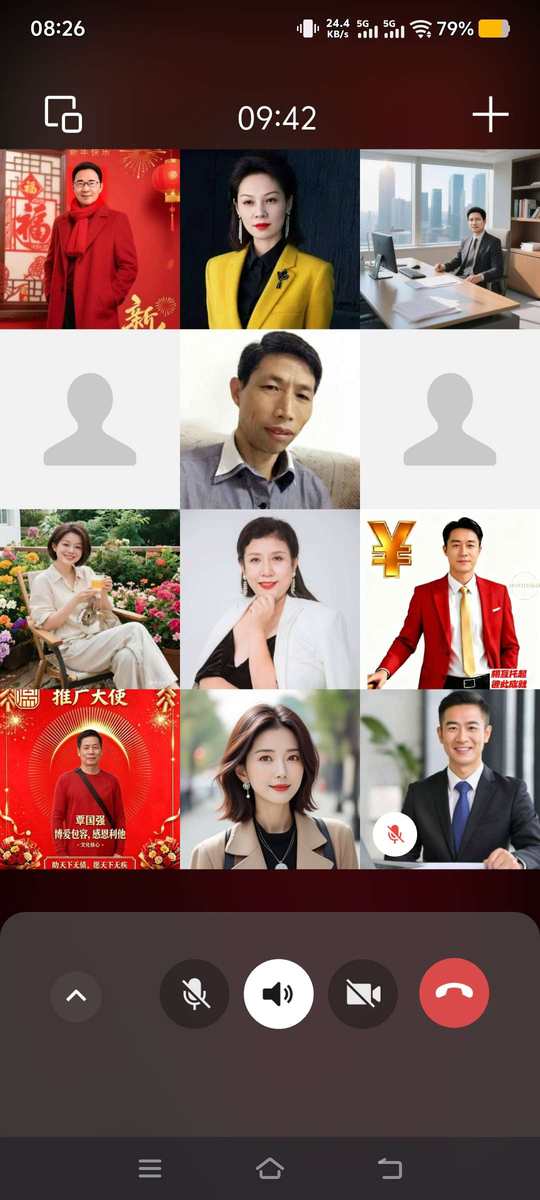The height and width of the screenshot is (1200, 540).
Task: Go back using the system back button
Action: click(390, 1168)
